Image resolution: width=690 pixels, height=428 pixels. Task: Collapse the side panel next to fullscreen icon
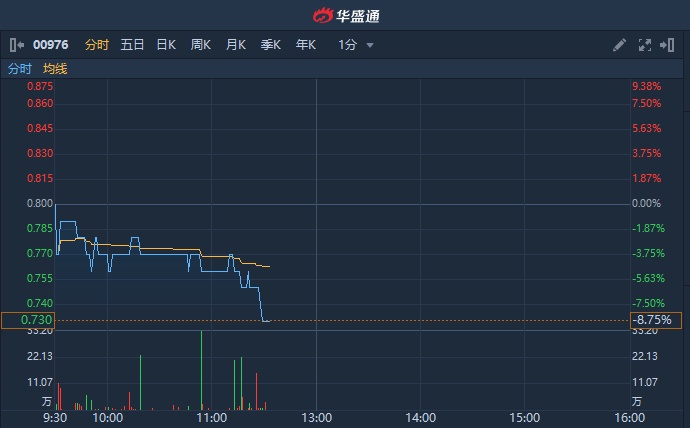[668, 45]
